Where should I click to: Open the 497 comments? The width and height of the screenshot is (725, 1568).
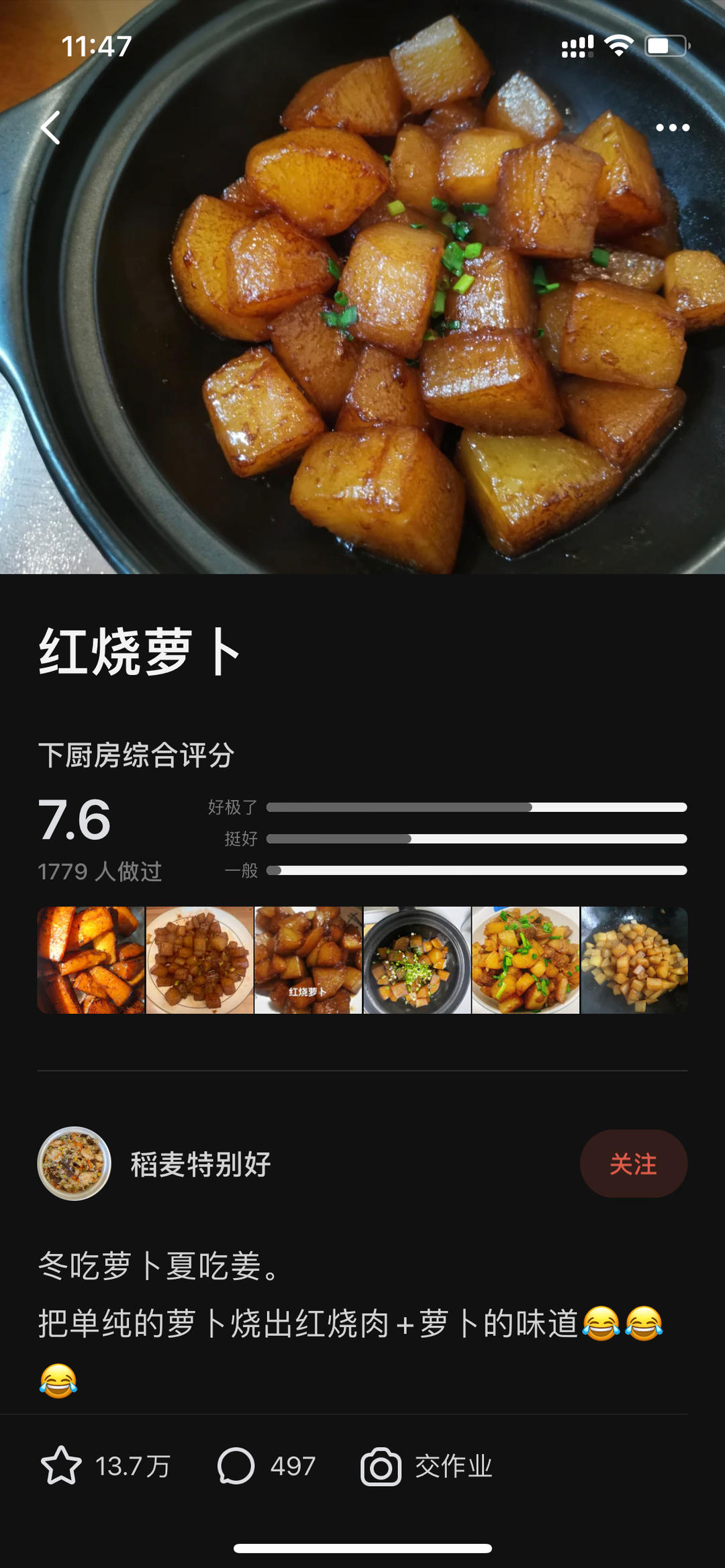pyautogui.click(x=267, y=1466)
